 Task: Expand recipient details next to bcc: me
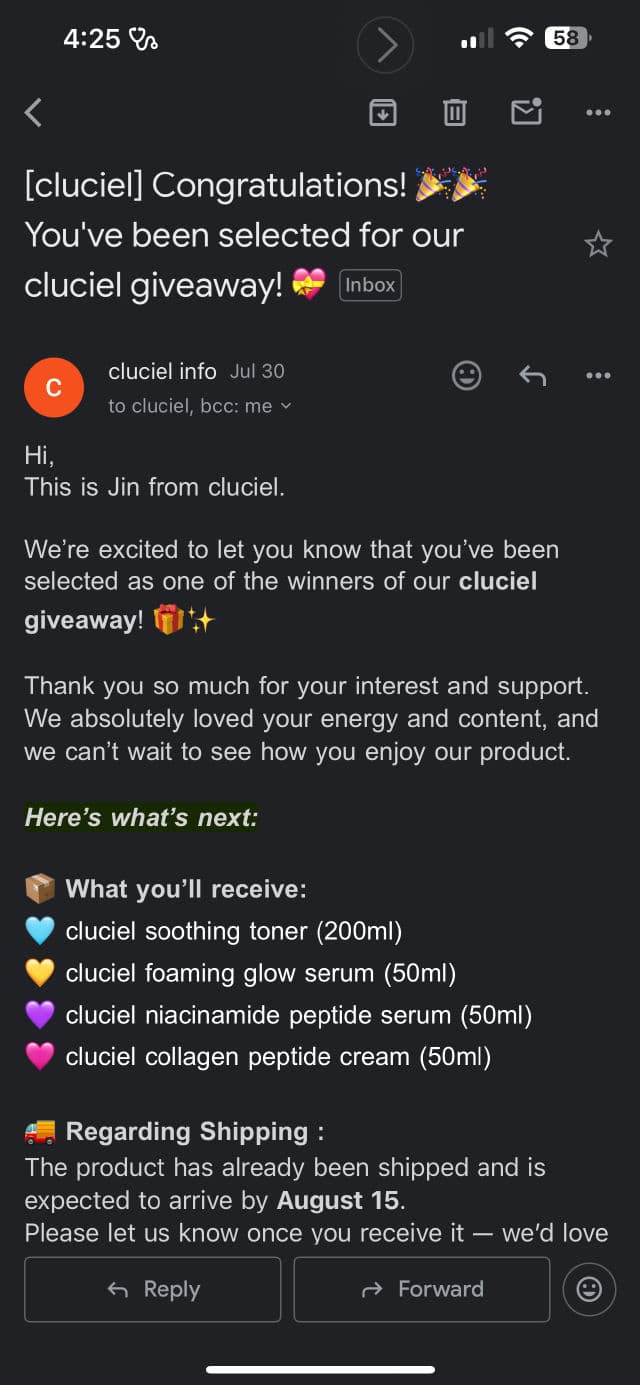[x=286, y=406]
